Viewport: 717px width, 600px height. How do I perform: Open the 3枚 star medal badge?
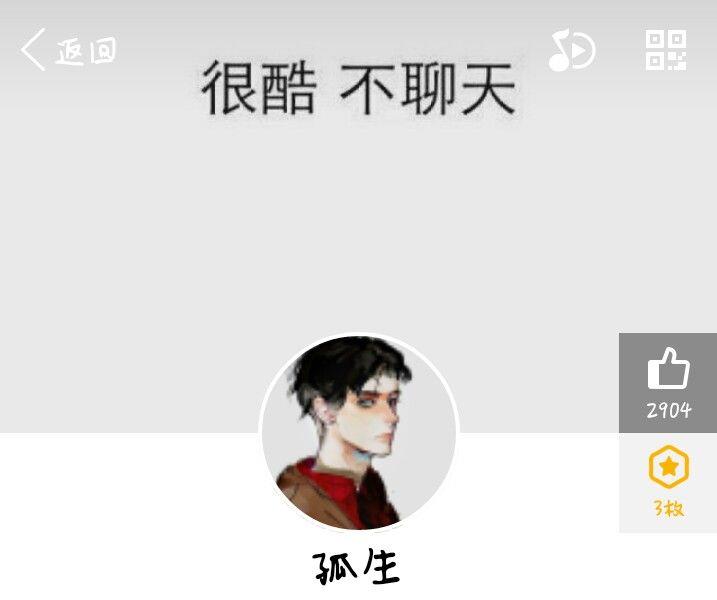coord(668,480)
